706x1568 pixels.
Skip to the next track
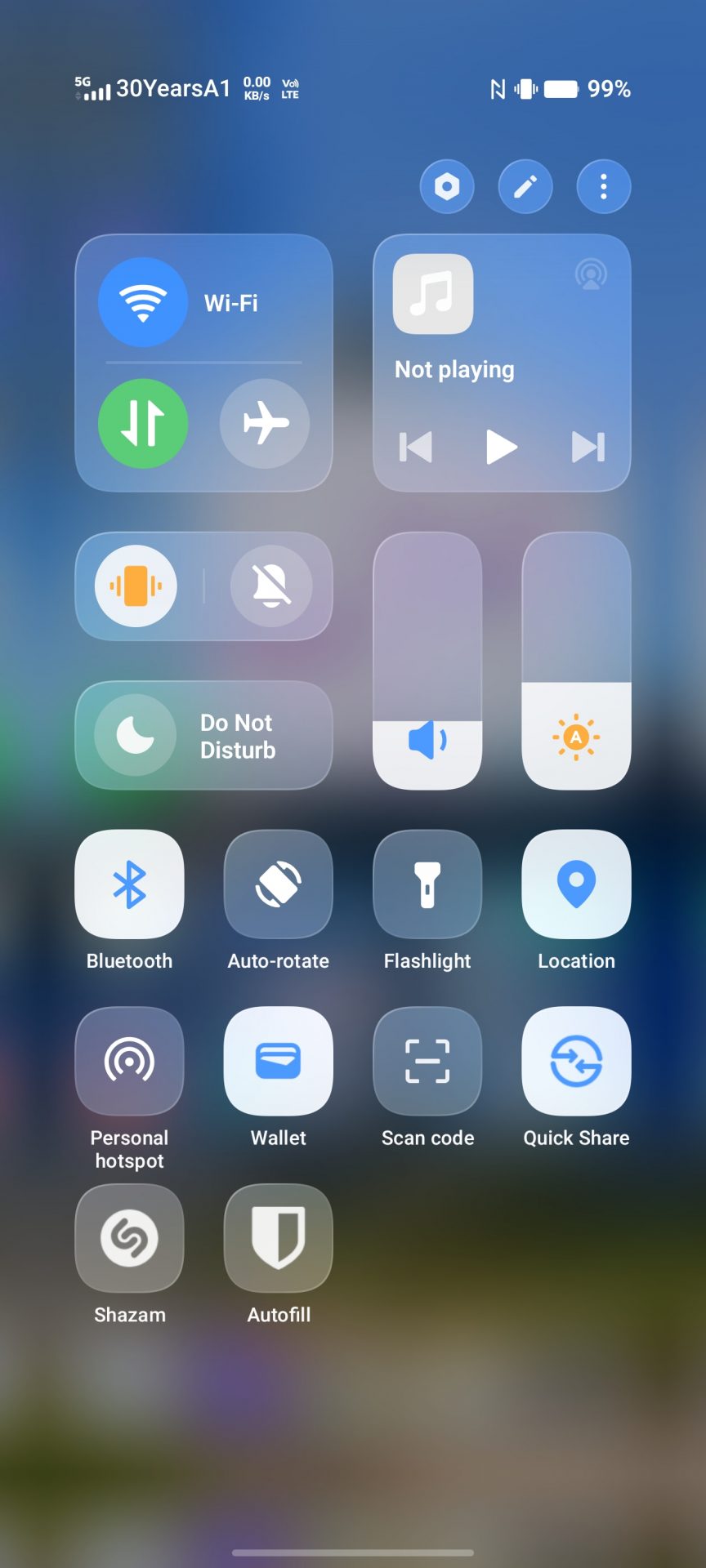coord(588,447)
